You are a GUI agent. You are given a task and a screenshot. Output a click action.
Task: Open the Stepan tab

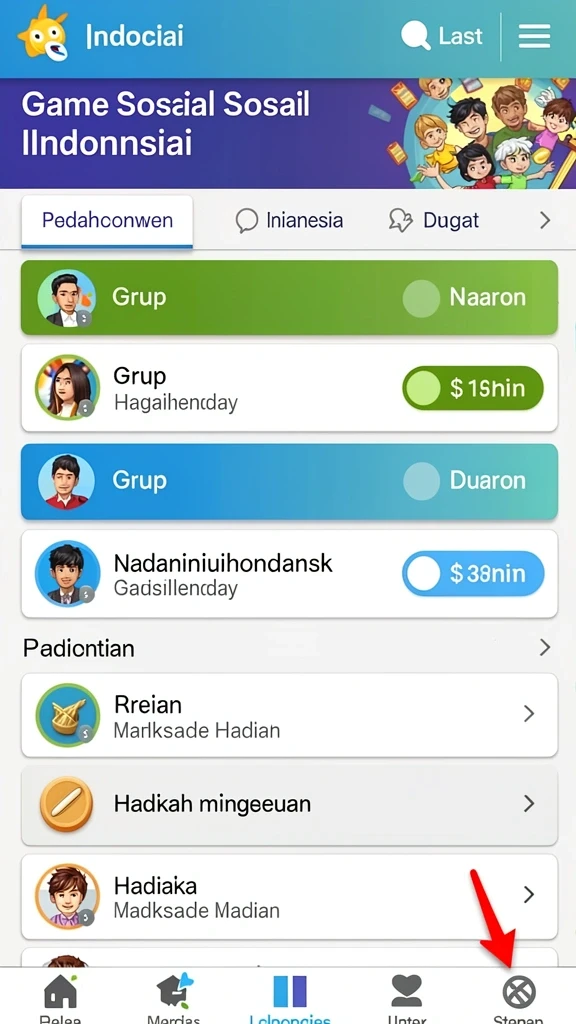click(x=519, y=997)
